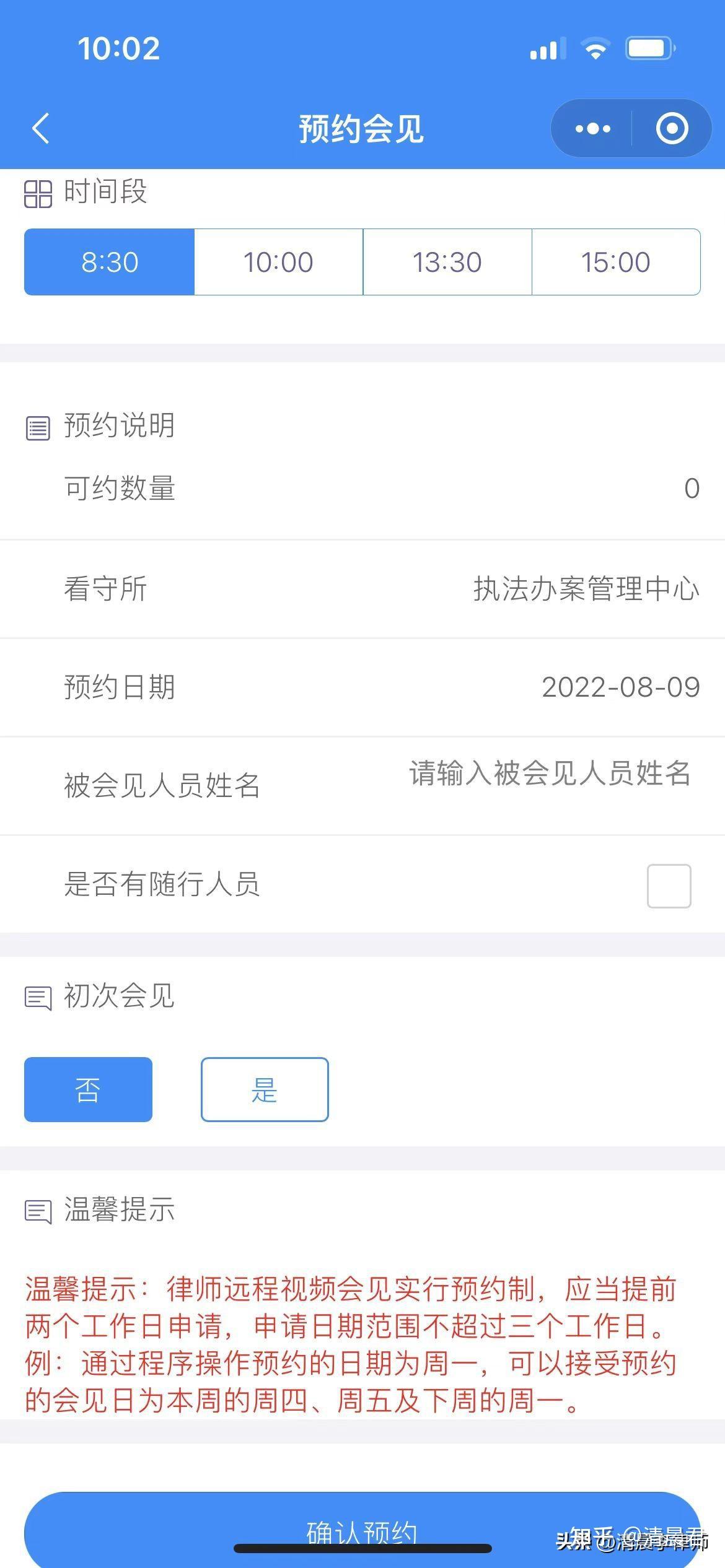This screenshot has width=725, height=1568.
Task: Enter name in 请输入被会见人员姓名 field
Action: 549,773
